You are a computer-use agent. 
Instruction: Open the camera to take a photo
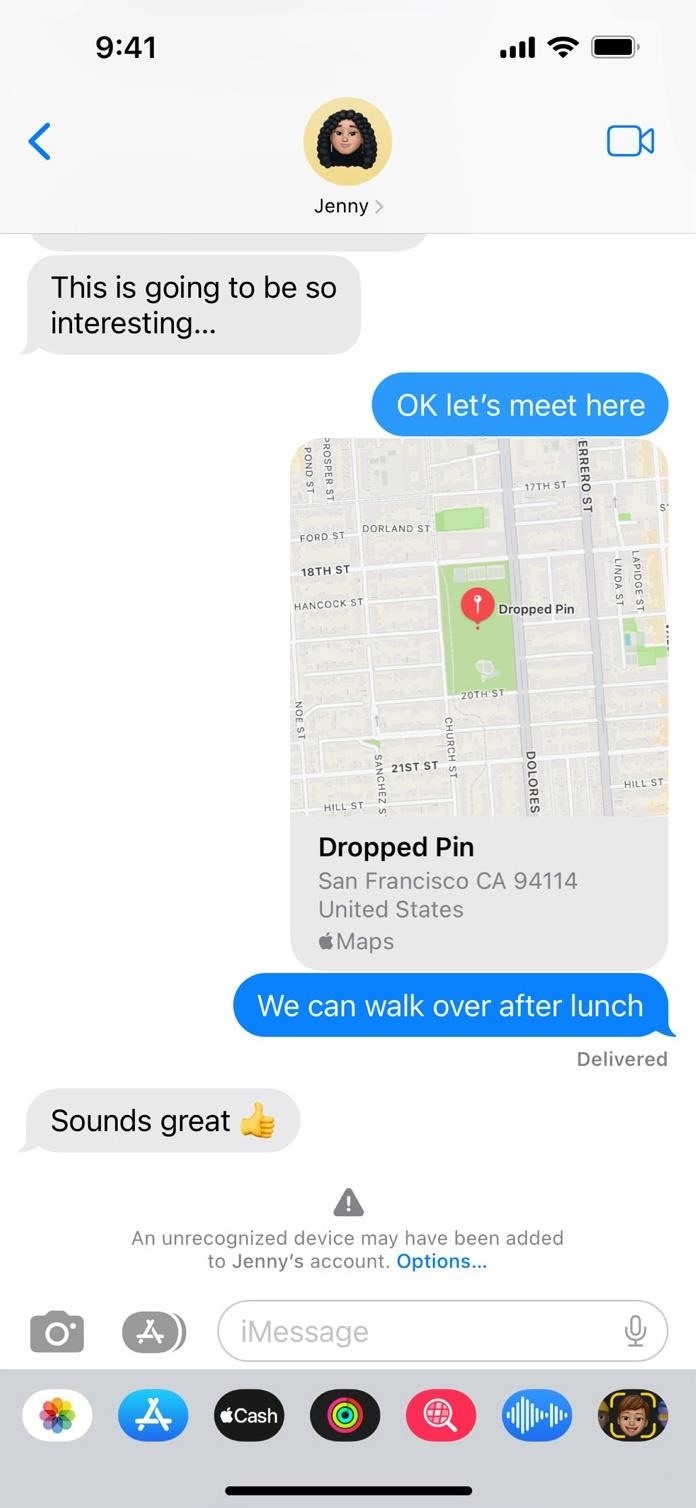click(57, 1332)
